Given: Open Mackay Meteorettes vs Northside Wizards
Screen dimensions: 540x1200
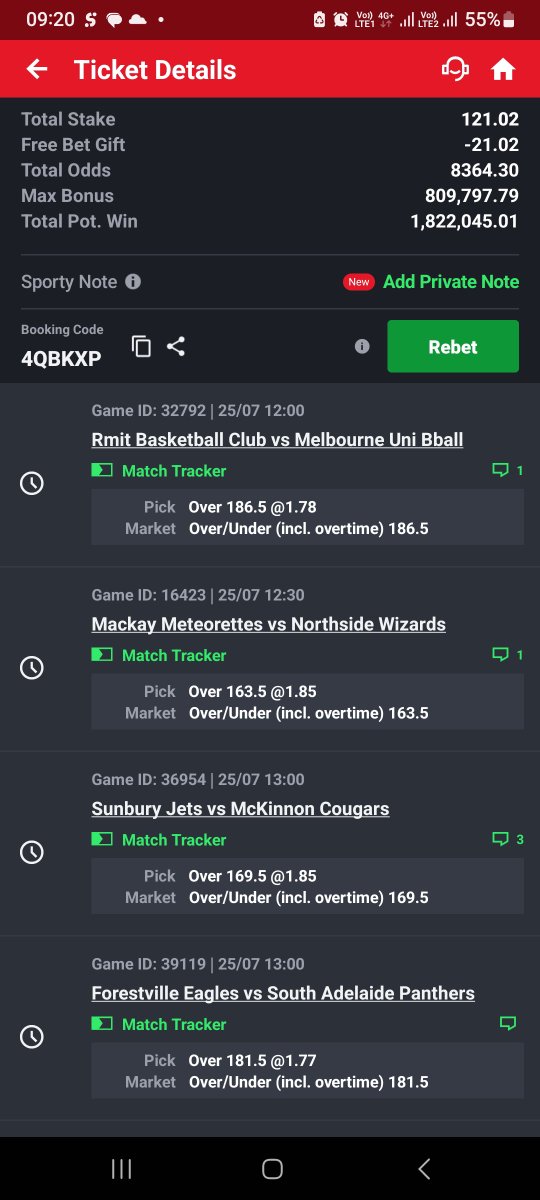Looking at the screenshot, I should click(268, 624).
